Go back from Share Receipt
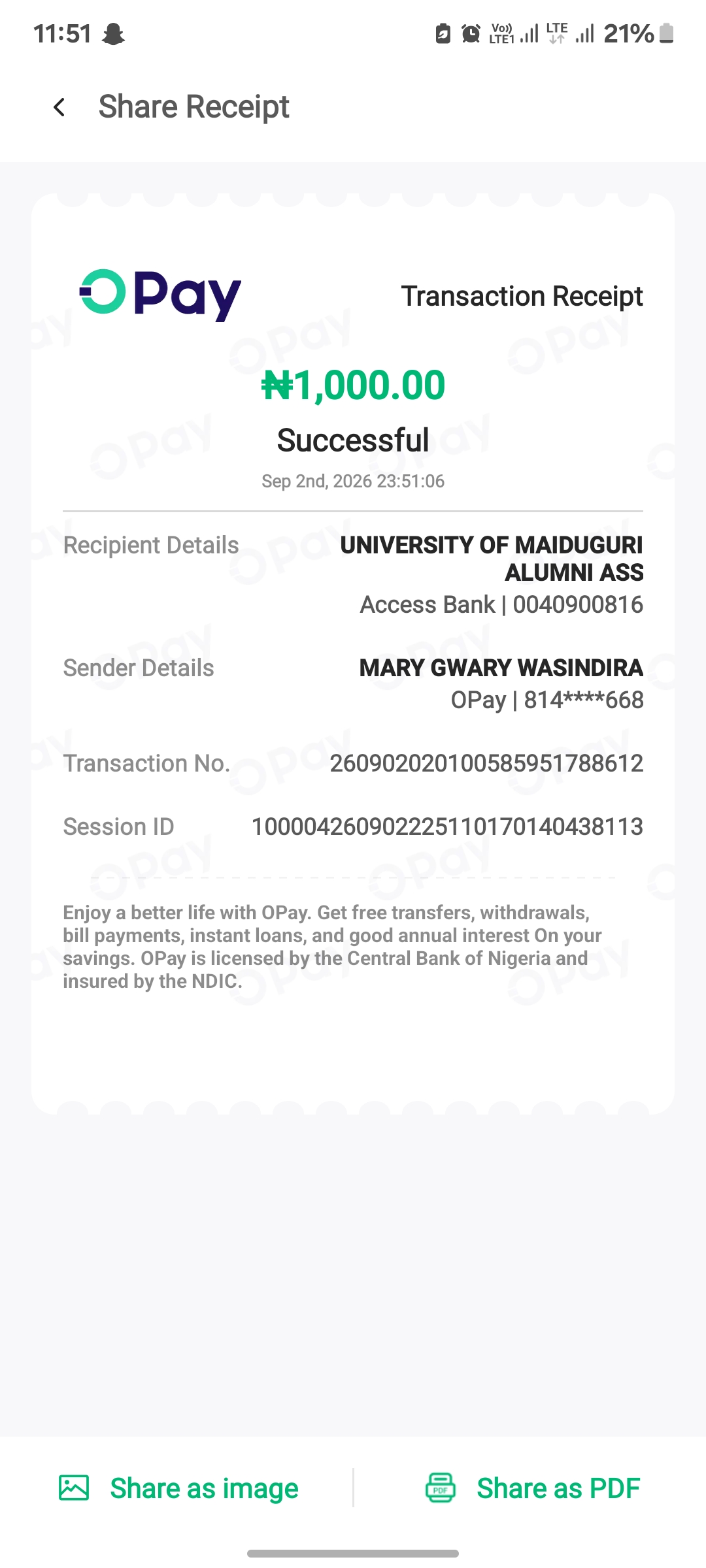The width and height of the screenshot is (706, 1568). coord(59,107)
